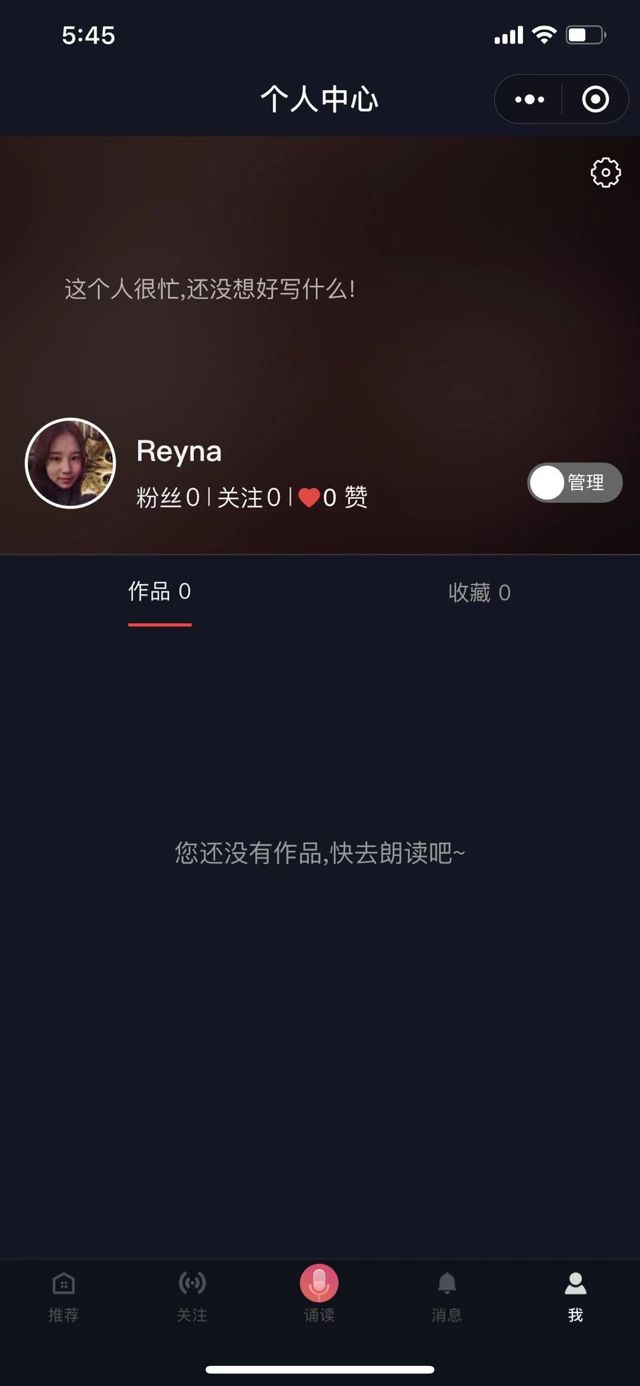
Task: Tap Reyna's profile avatar
Action: (70, 463)
